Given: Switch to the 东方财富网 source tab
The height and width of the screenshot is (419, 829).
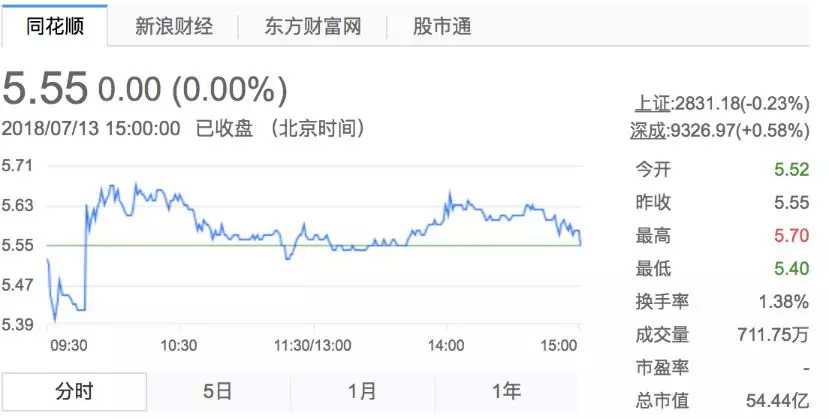Looking at the screenshot, I should [x=312, y=26].
